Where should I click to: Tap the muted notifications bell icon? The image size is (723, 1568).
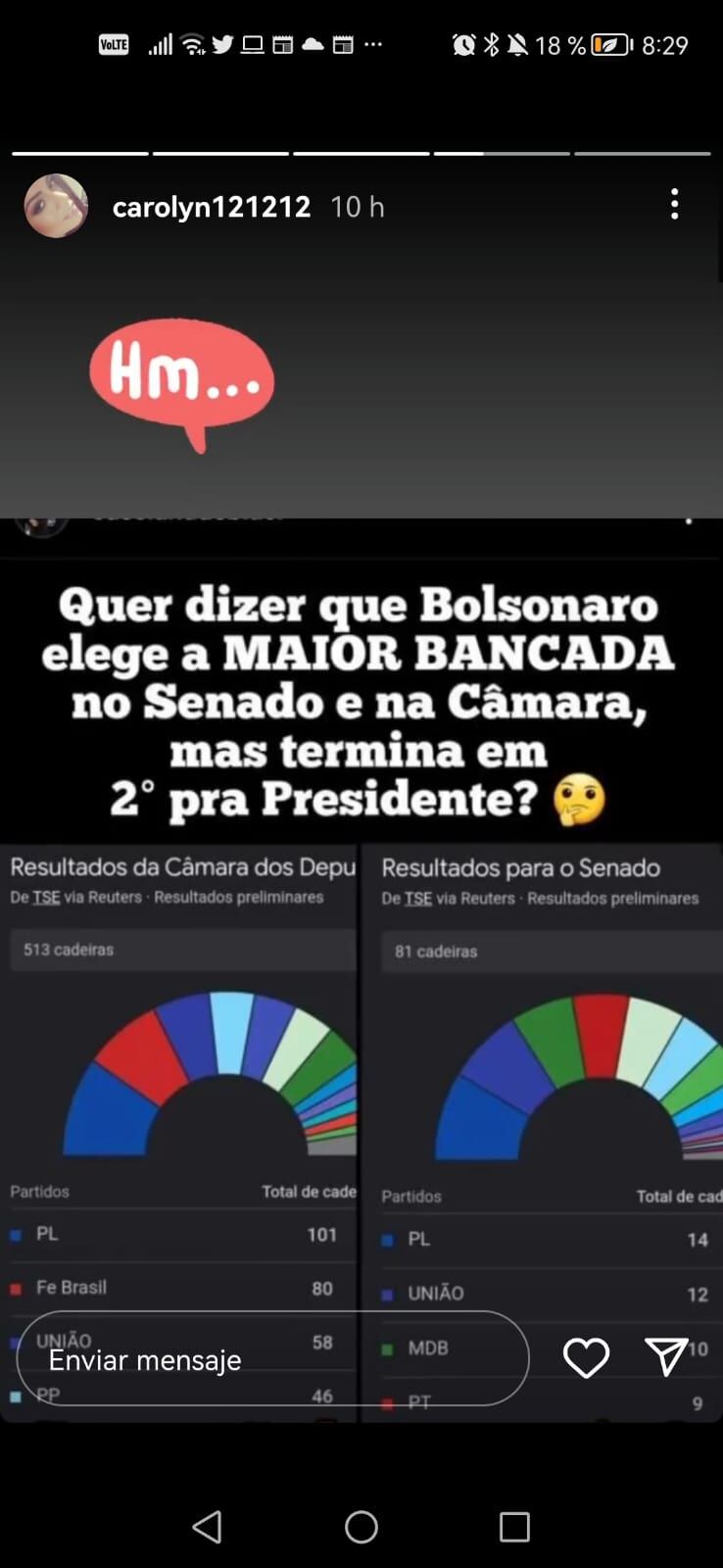click(x=516, y=43)
